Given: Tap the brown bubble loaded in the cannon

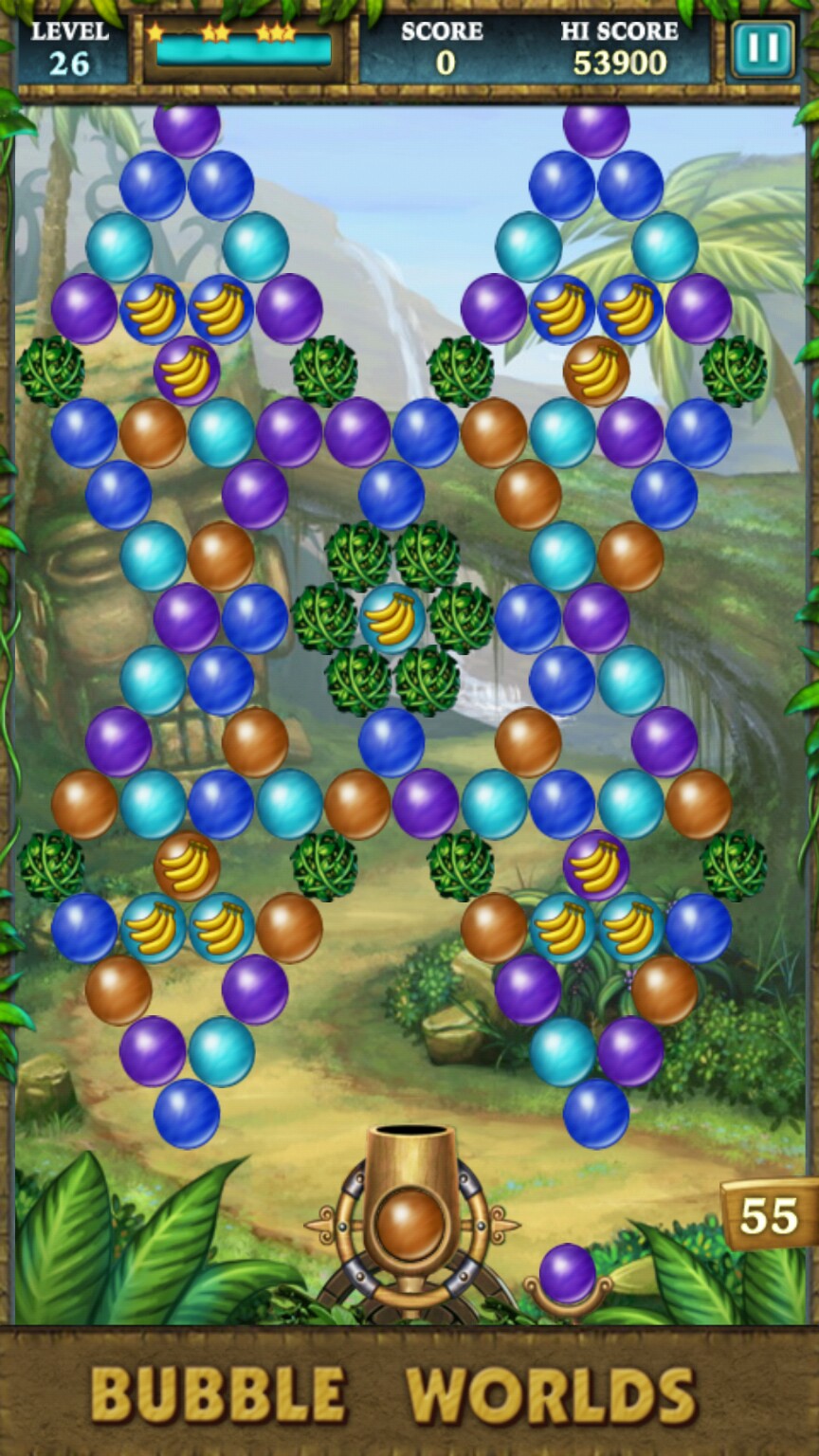Looking at the screenshot, I should point(410,1222).
